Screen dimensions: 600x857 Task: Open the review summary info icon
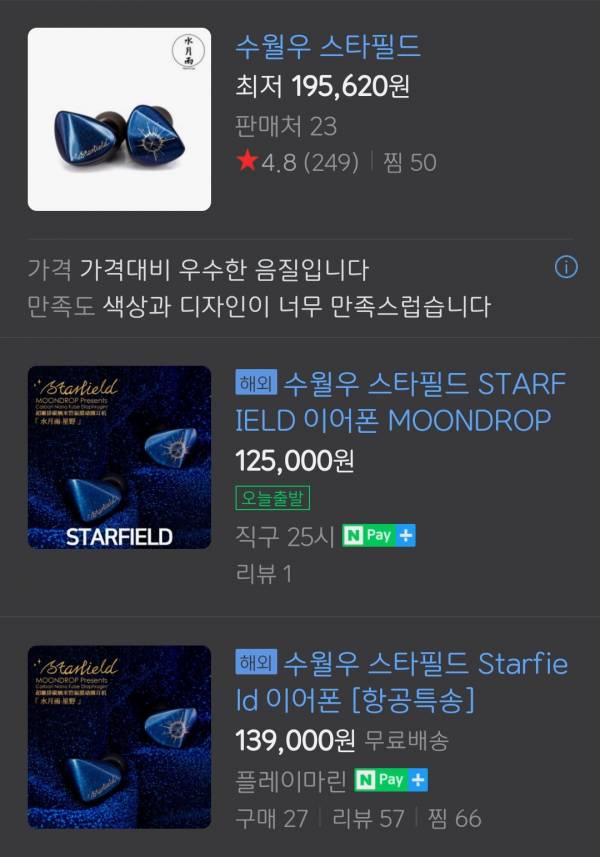tap(565, 268)
